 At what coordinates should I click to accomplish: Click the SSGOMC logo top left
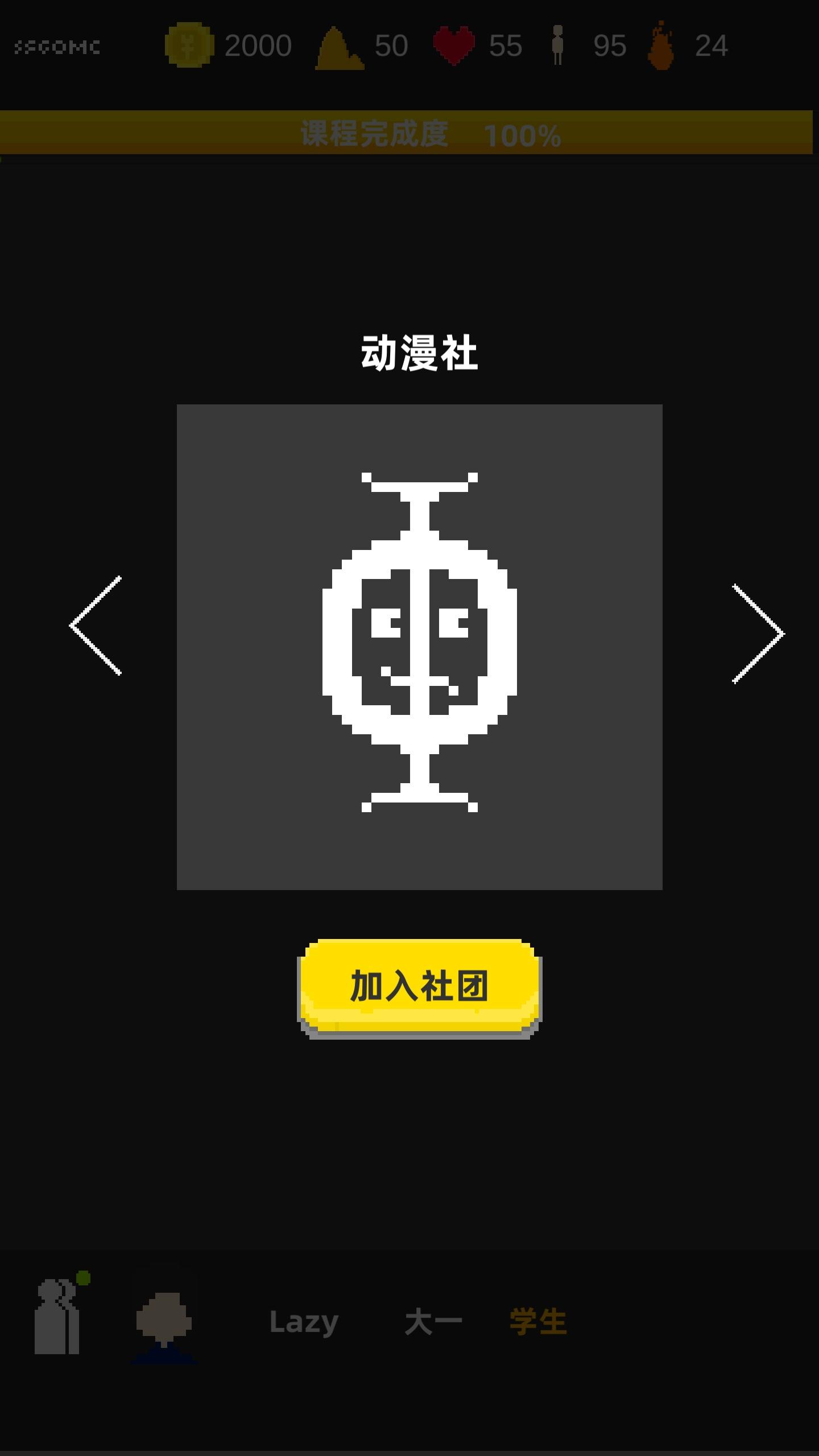click(57, 48)
